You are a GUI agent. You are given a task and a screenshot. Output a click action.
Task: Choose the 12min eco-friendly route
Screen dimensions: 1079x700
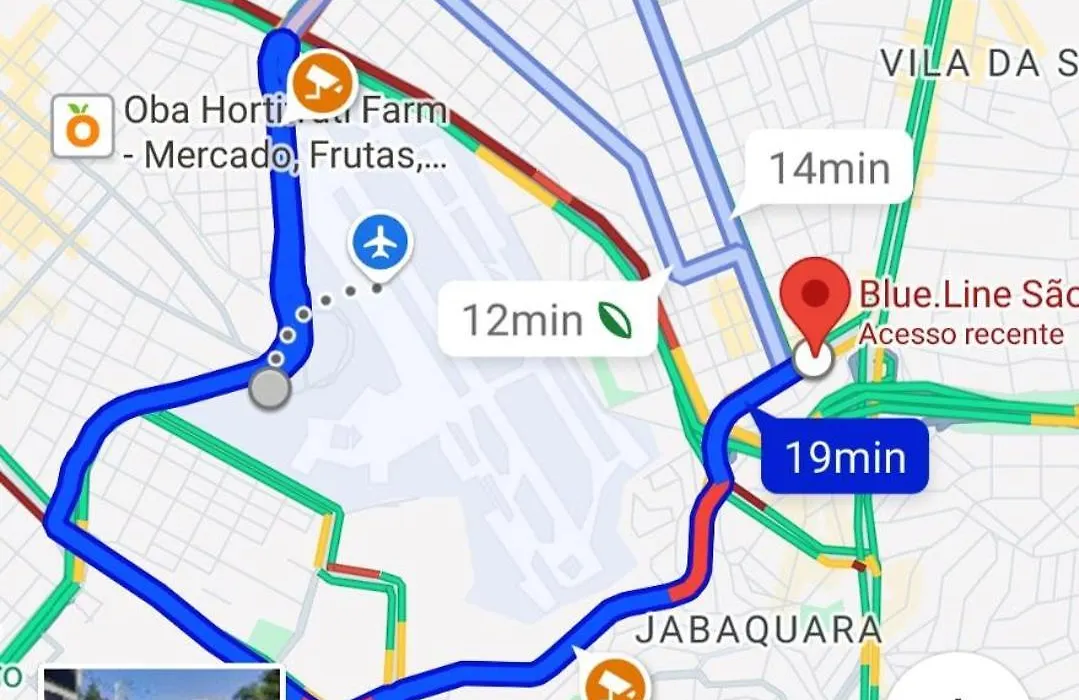tap(546, 321)
